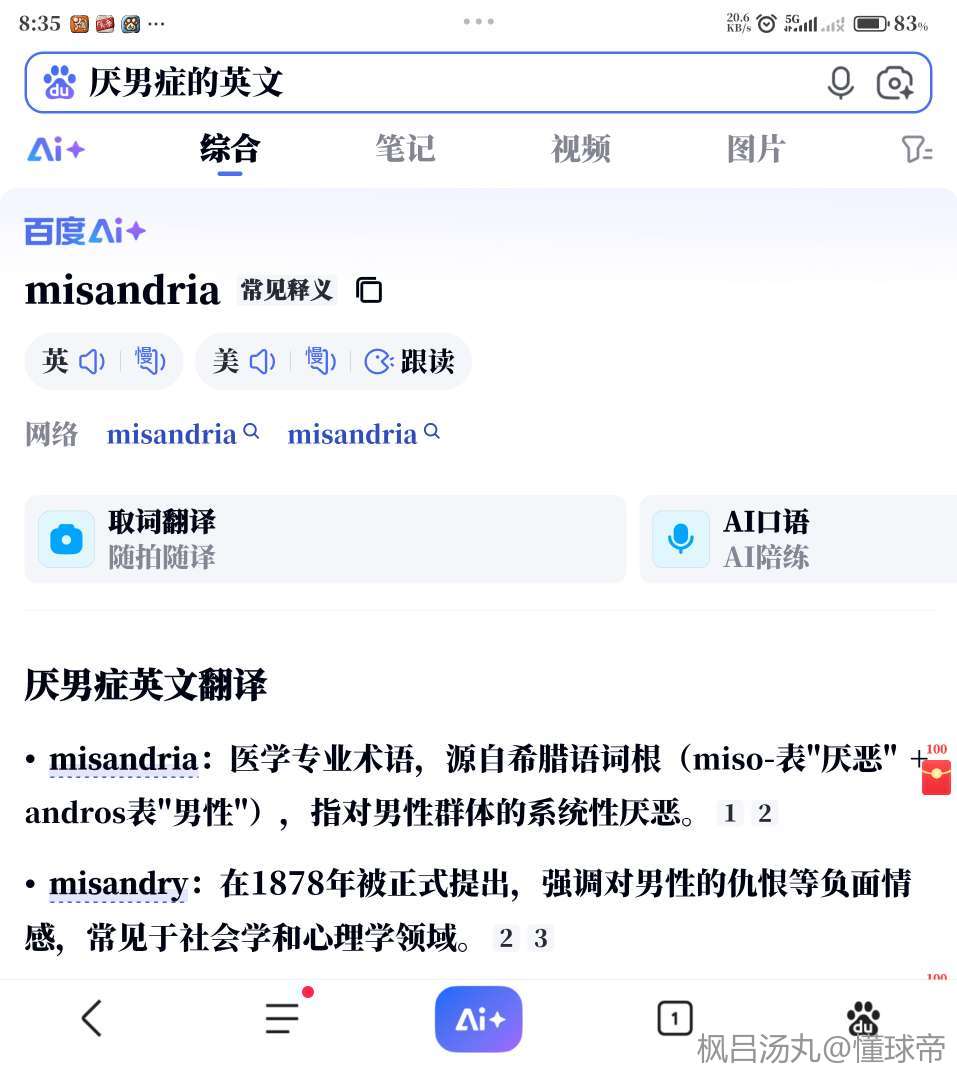This screenshot has width=957, height=1077.
Task: Open the Ai+ tab
Action: coord(56,150)
